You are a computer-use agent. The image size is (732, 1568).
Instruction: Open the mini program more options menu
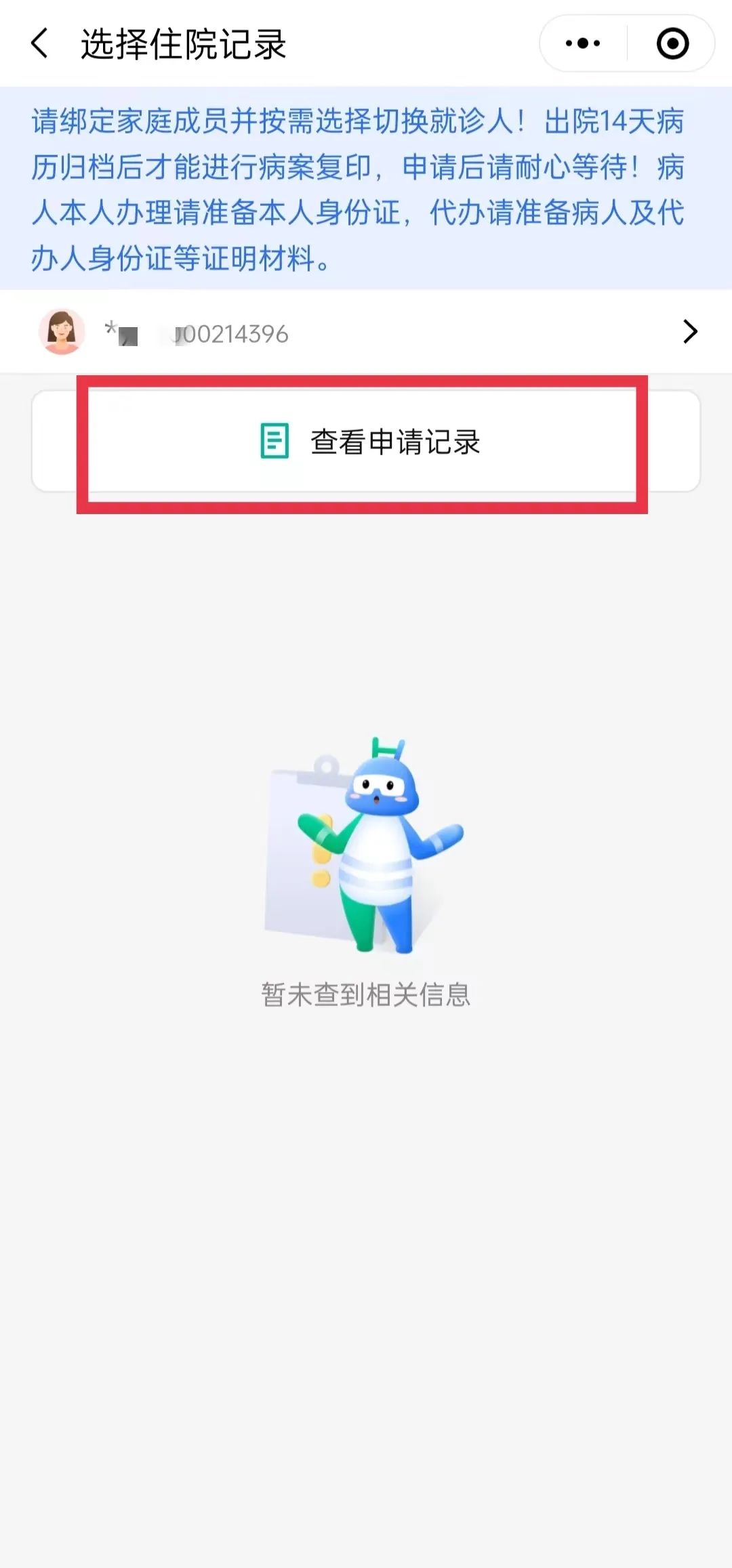tap(583, 44)
